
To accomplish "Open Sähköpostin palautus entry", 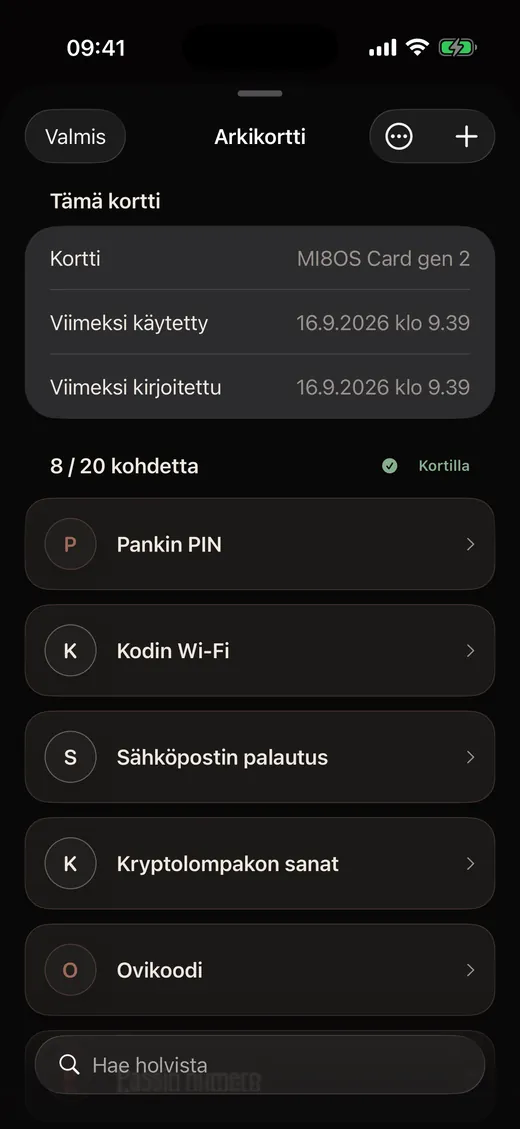I will click(260, 757).
